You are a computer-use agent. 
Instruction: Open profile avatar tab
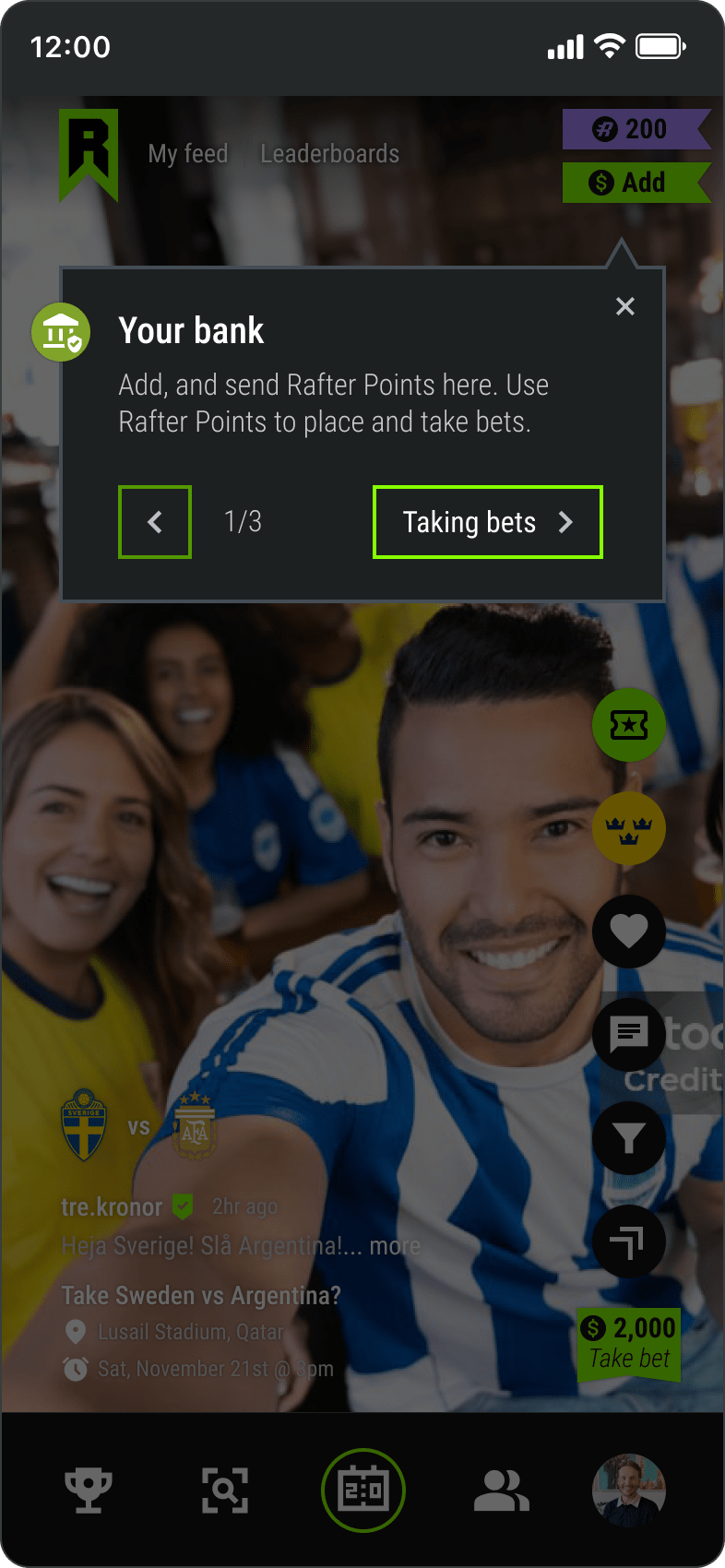[628, 1491]
